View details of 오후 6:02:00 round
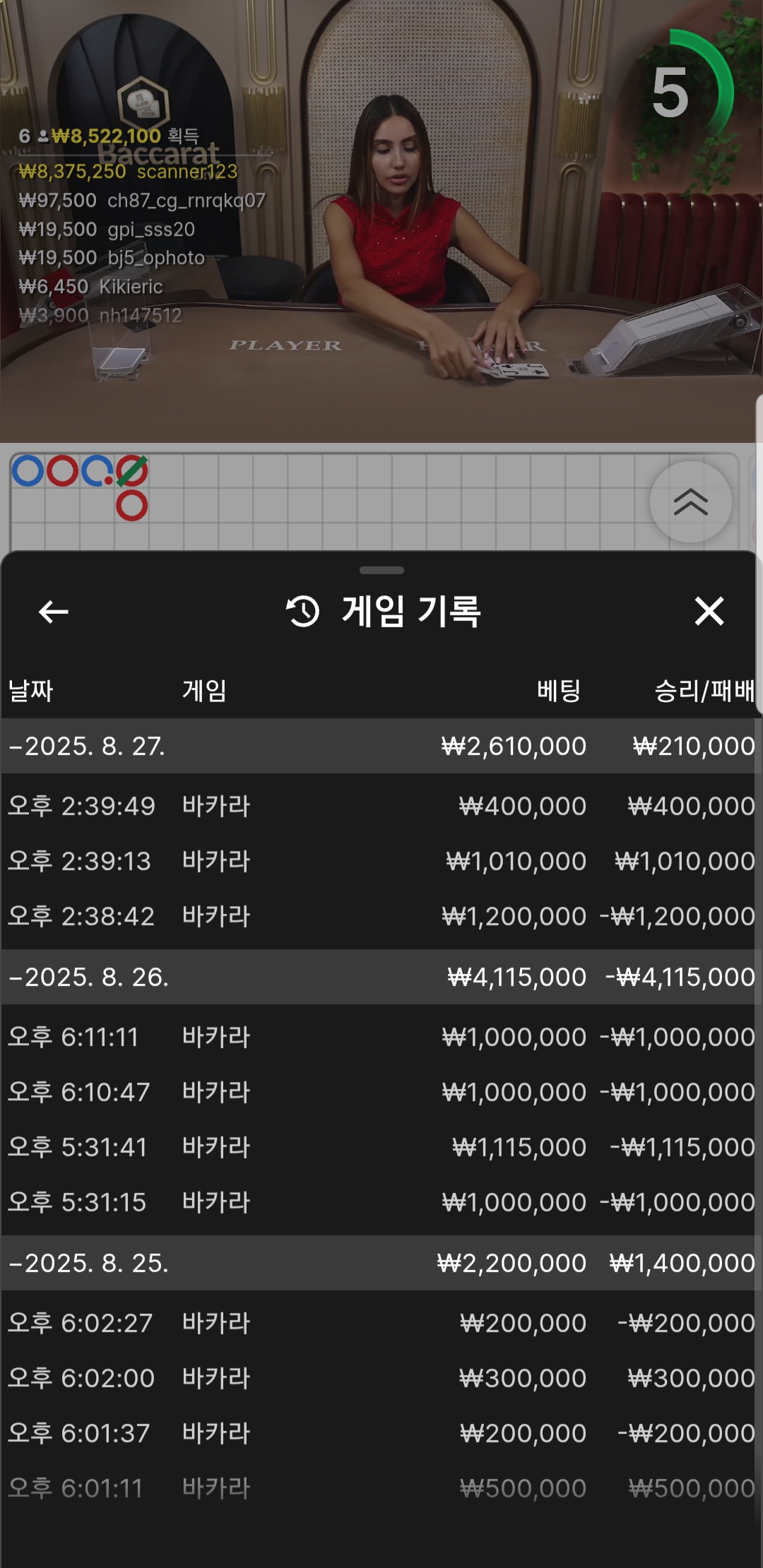Viewport: 763px width, 1568px height. (x=381, y=1379)
